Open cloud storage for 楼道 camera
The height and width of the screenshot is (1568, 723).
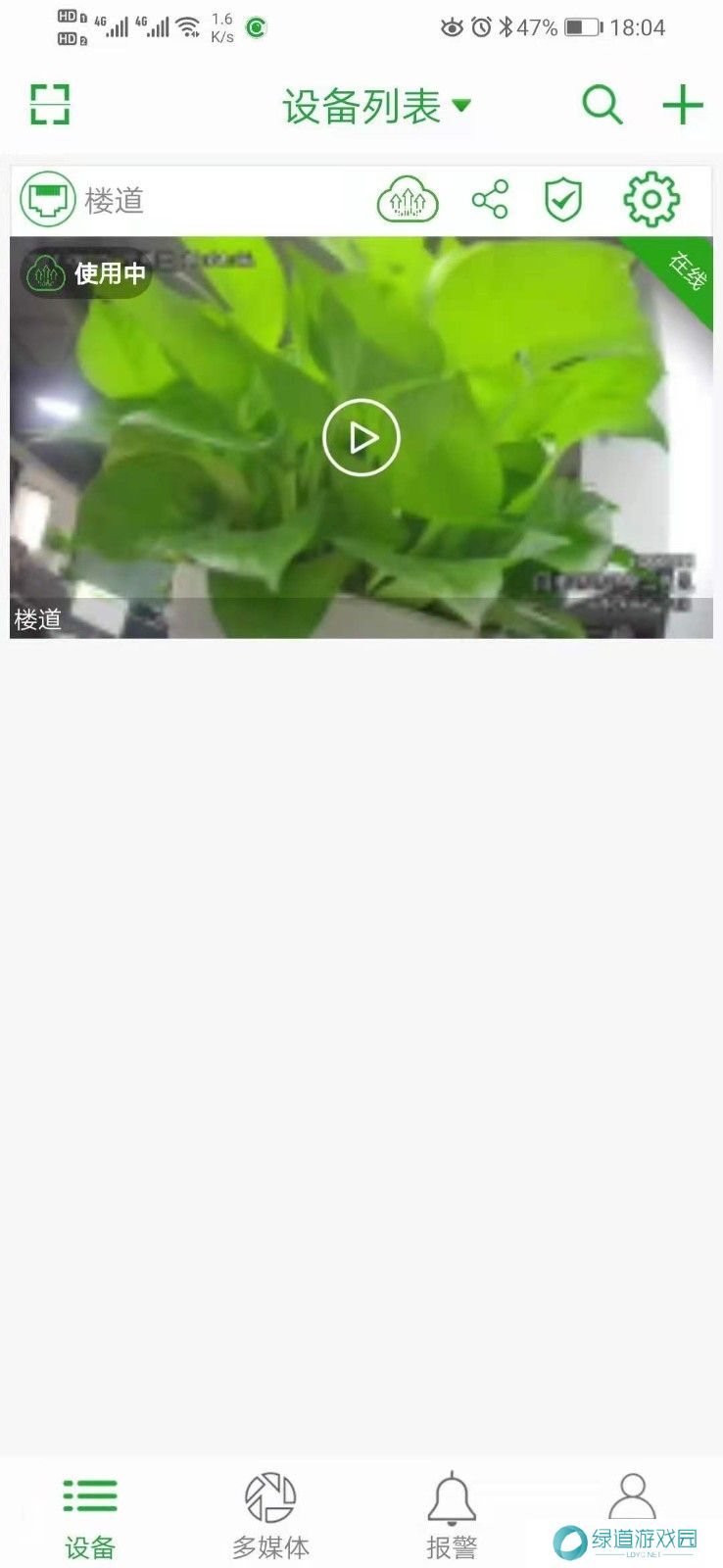click(408, 200)
